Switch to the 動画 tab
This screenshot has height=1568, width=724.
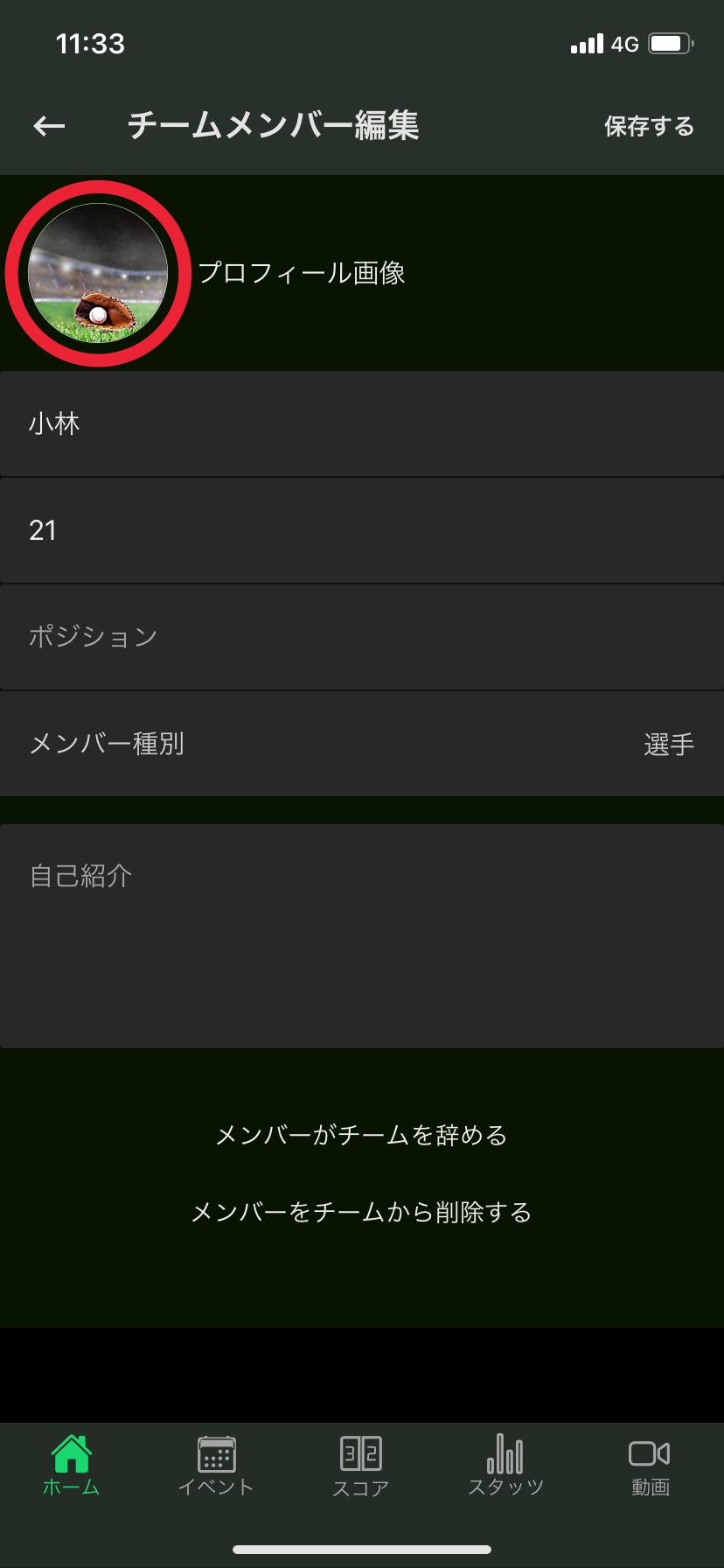[650, 1465]
